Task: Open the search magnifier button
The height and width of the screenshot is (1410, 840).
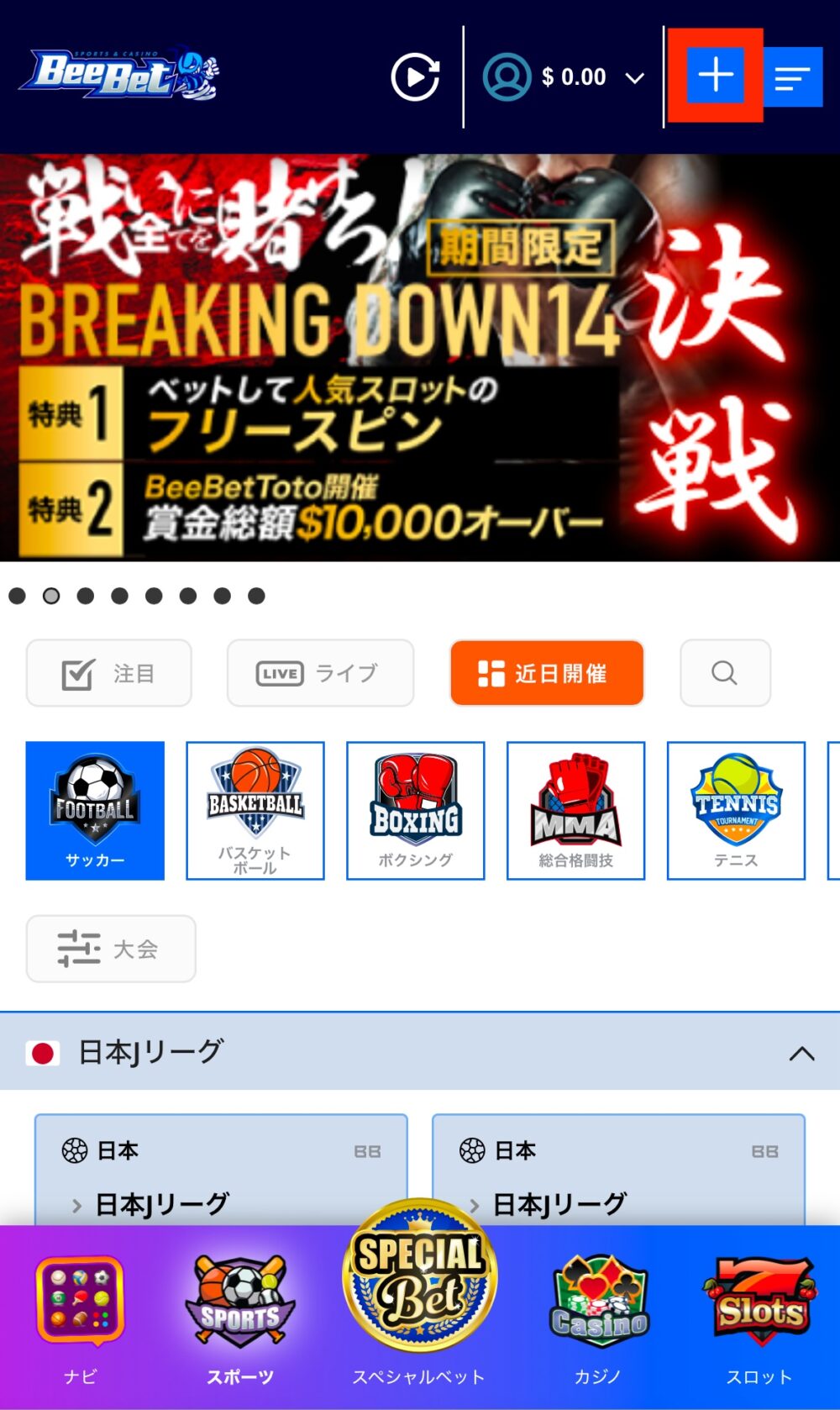Action: coord(724,673)
